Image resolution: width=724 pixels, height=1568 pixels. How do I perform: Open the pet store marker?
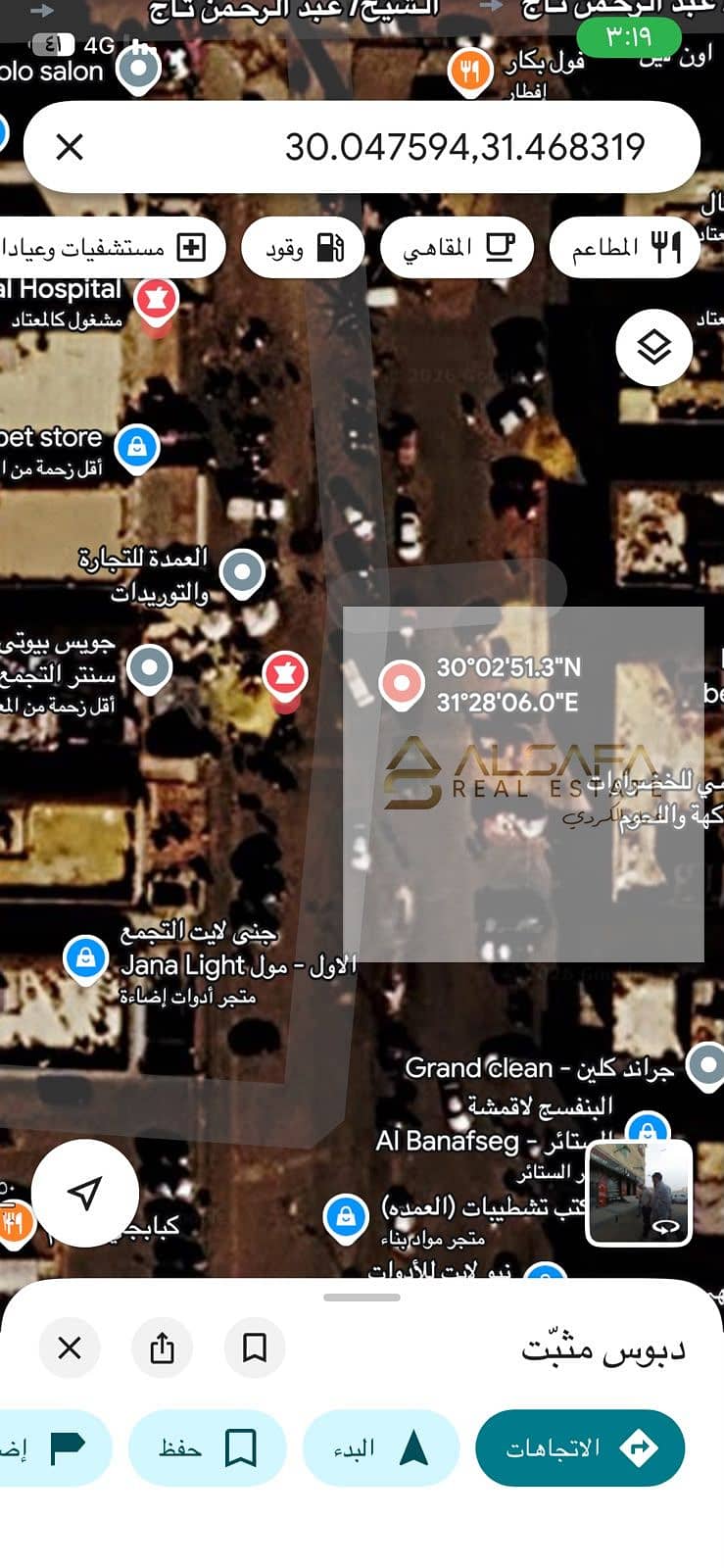point(137,448)
